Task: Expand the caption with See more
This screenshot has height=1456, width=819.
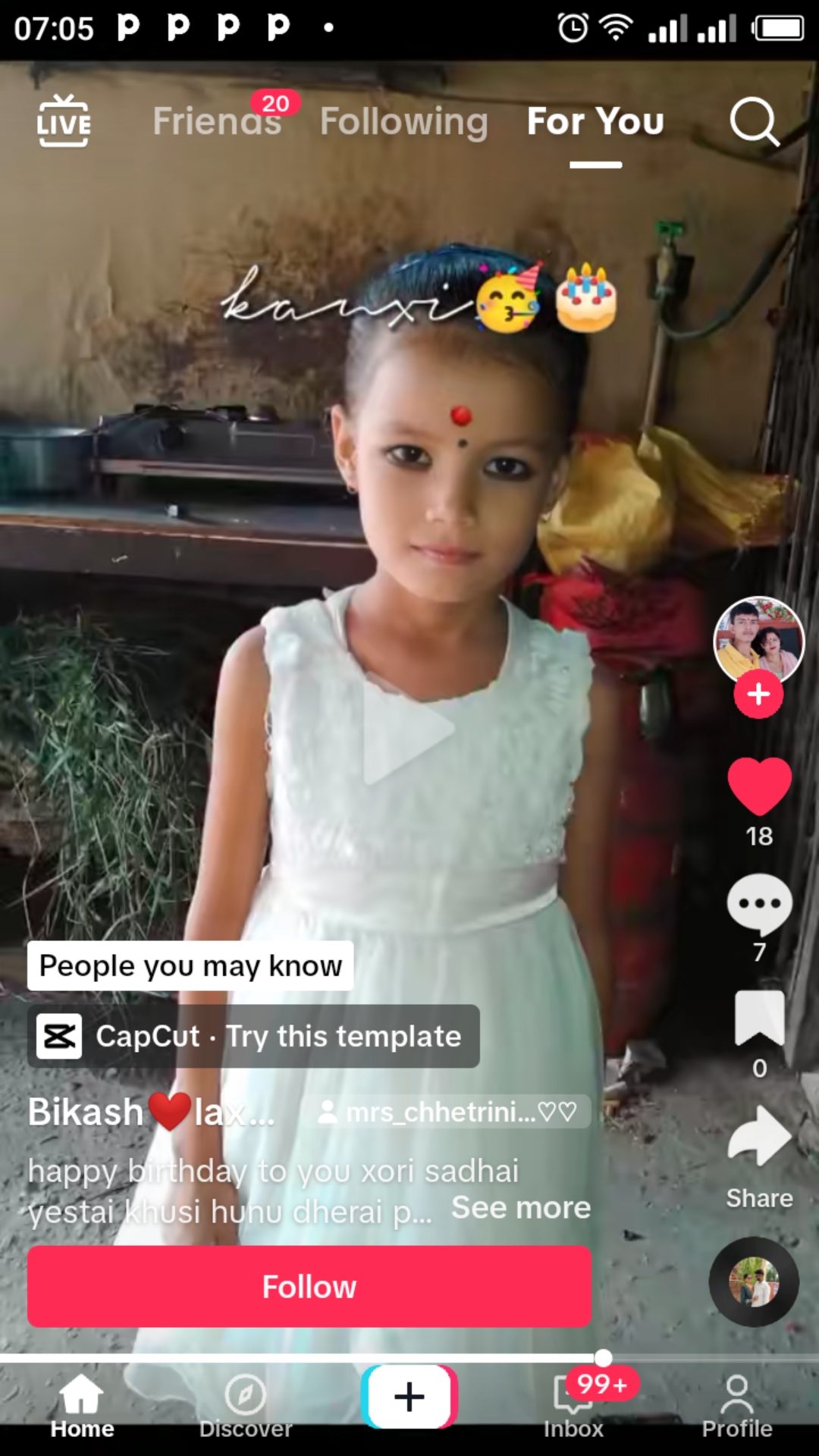Action: [520, 1207]
